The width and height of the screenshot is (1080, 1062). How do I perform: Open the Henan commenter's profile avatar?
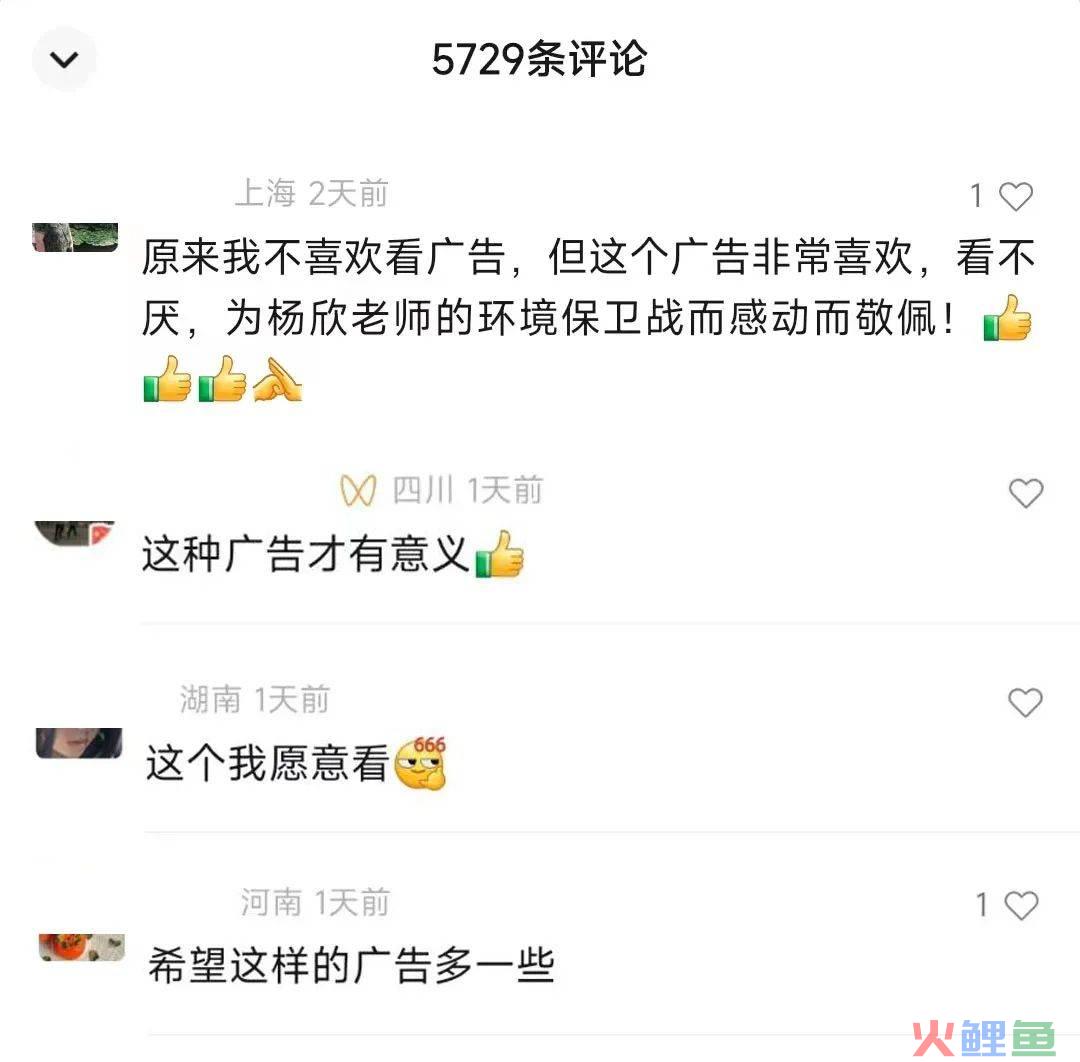[81, 947]
